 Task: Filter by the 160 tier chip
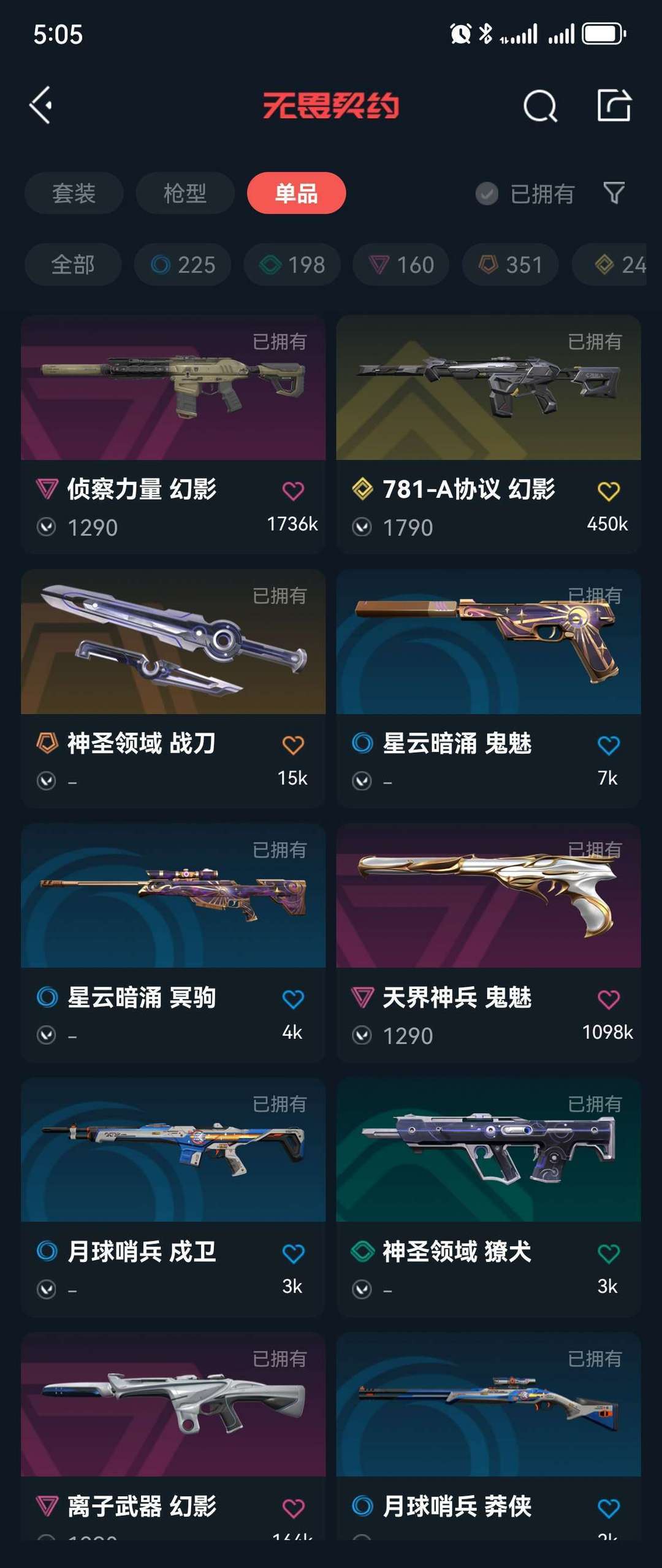[401, 265]
